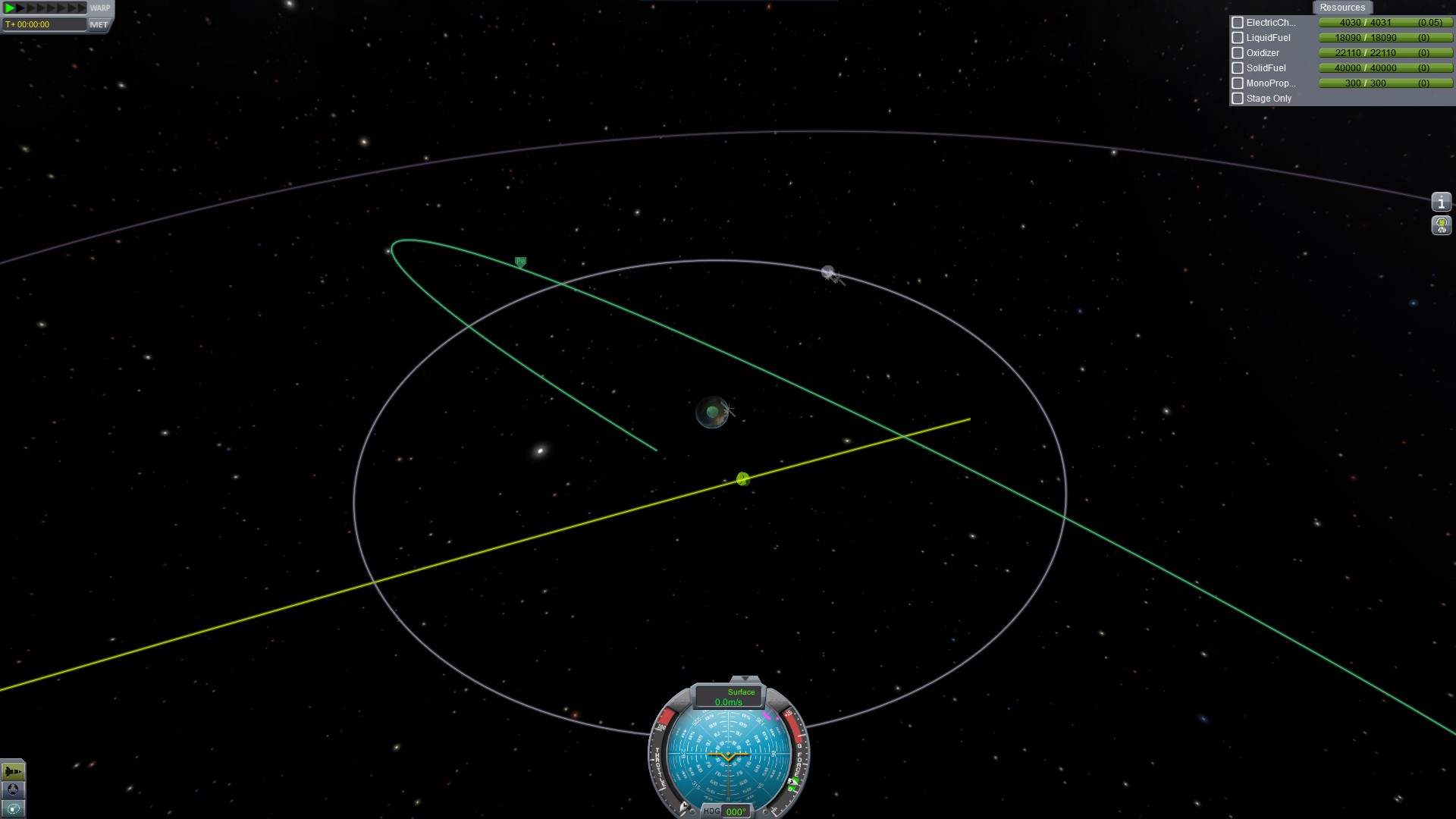Show the crew Kerbal panel

(1441, 225)
